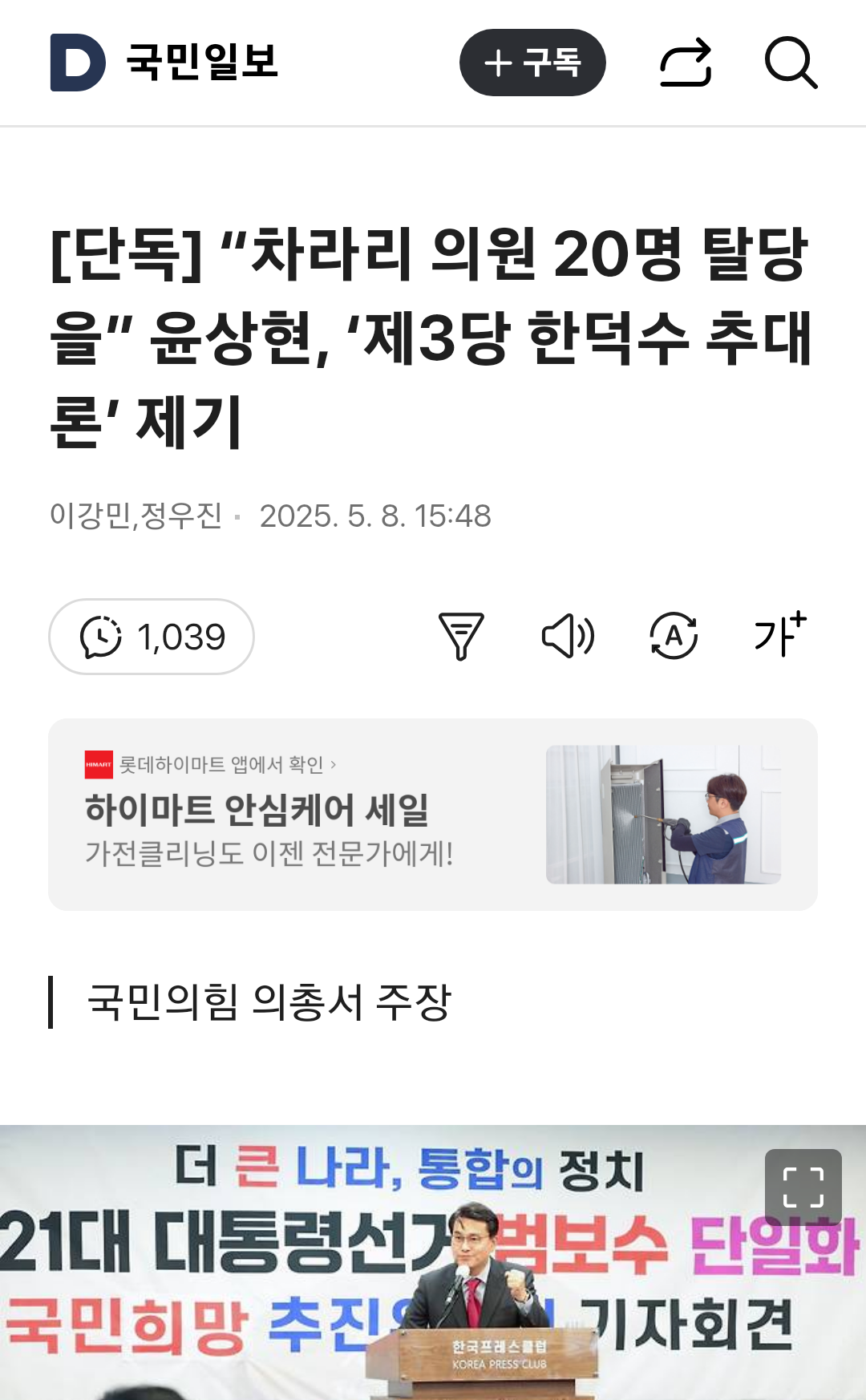Subscribe to 국민일보 with 구독 button
The width and height of the screenshot is (866, 1400).
(532, 63)
